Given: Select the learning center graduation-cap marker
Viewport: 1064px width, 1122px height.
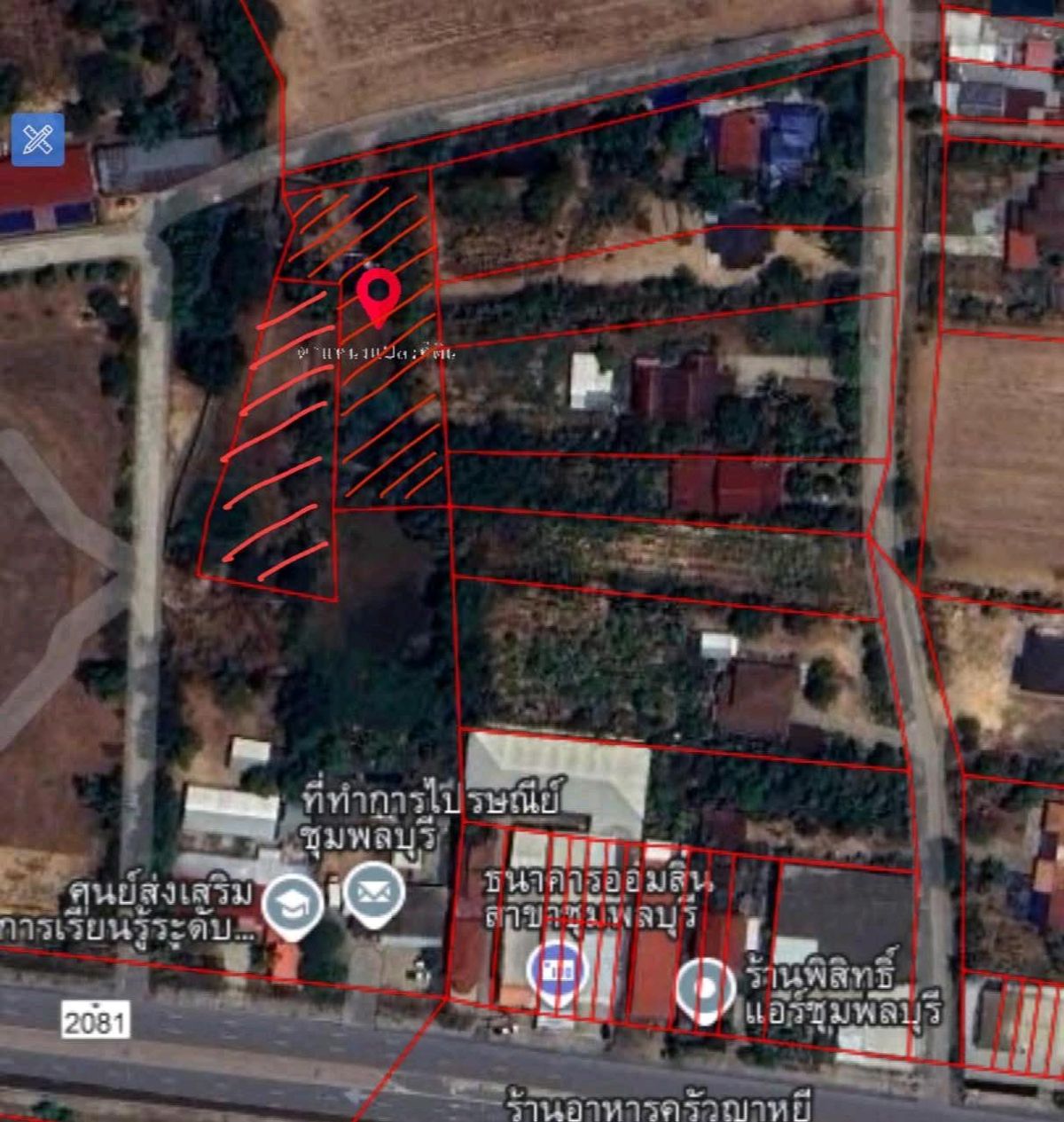Looking at the screenshot, I should point(293,905).
